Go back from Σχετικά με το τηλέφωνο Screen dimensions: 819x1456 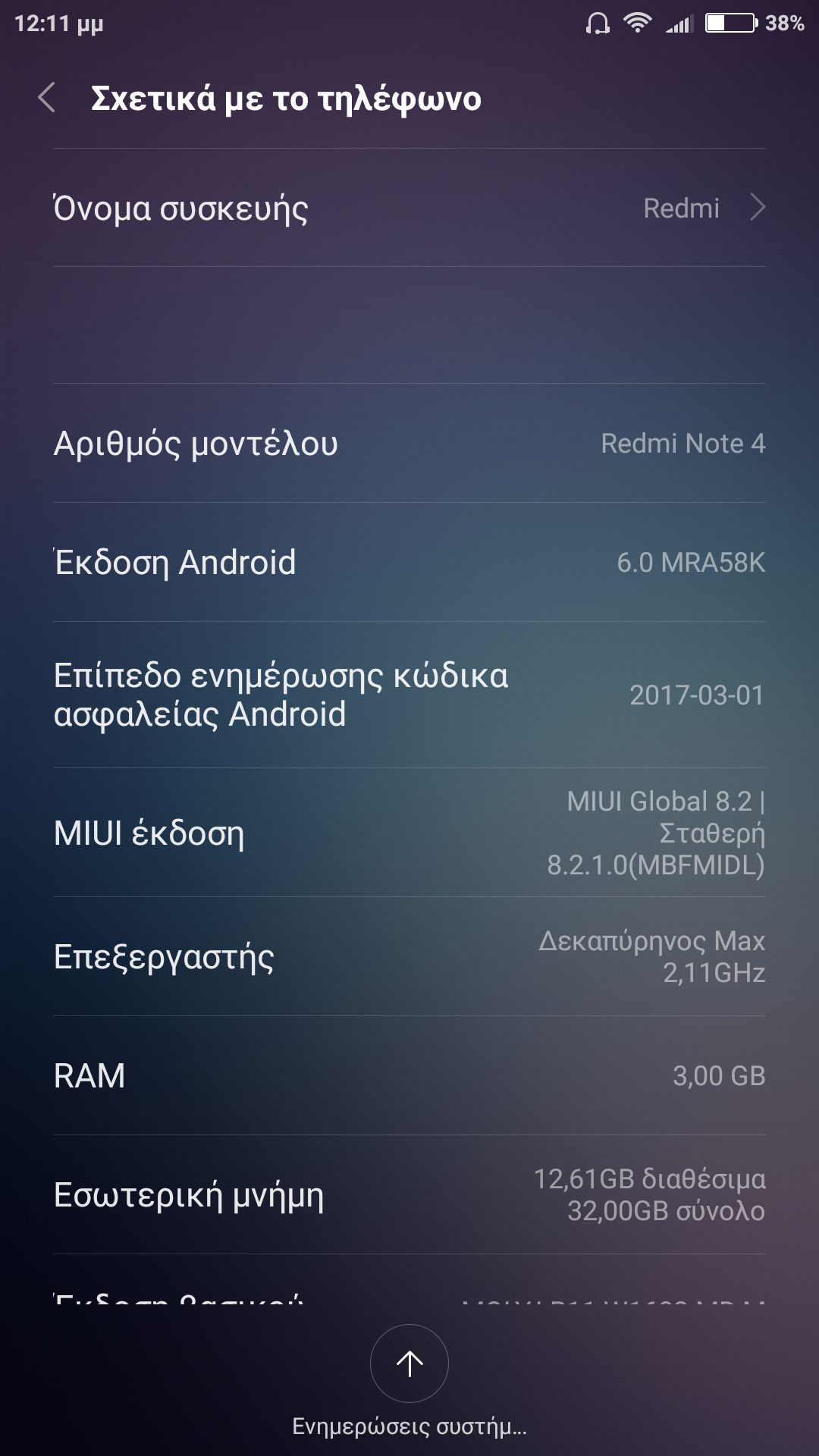(47, 98)
